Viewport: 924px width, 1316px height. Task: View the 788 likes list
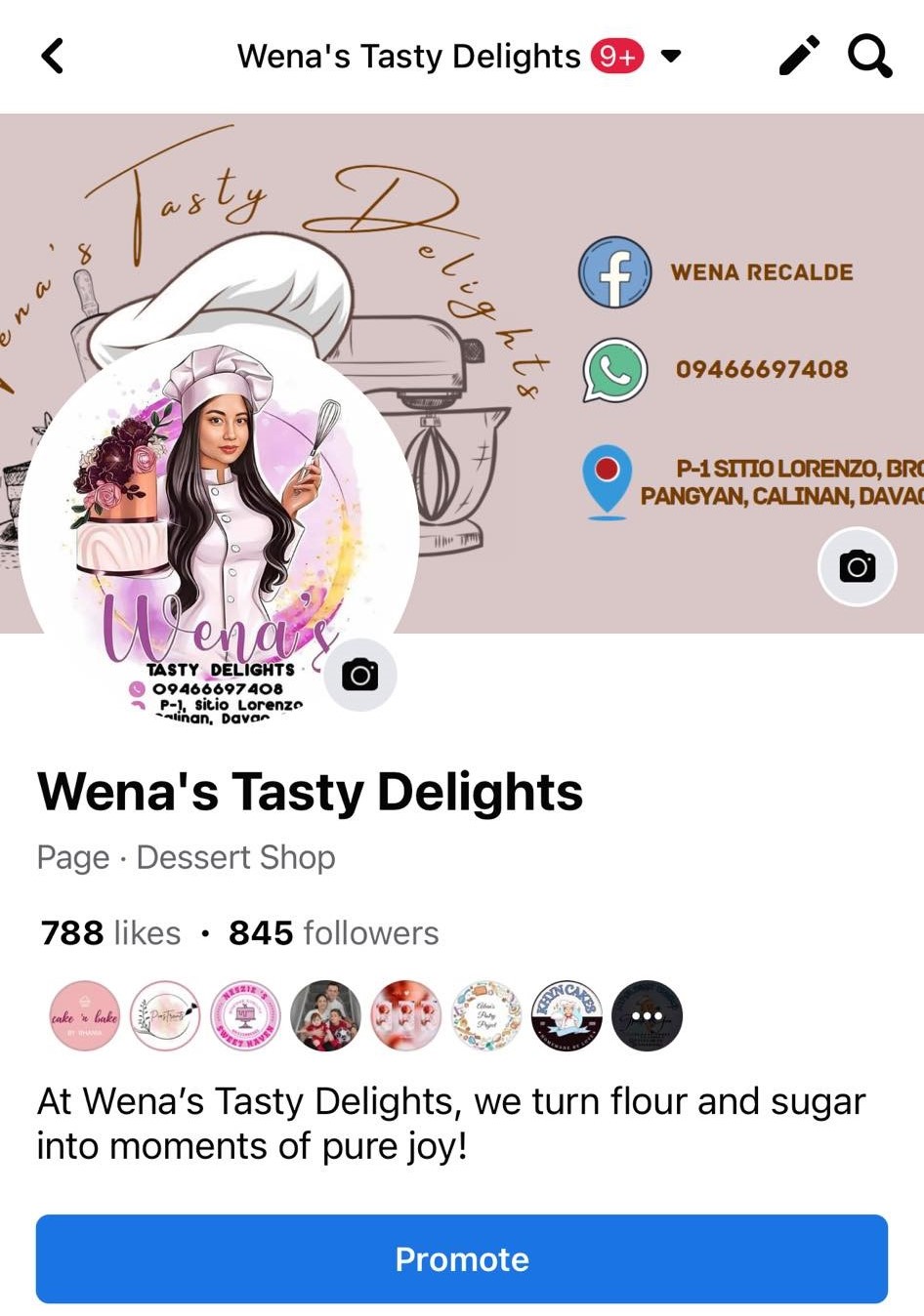tap(110, 933)
